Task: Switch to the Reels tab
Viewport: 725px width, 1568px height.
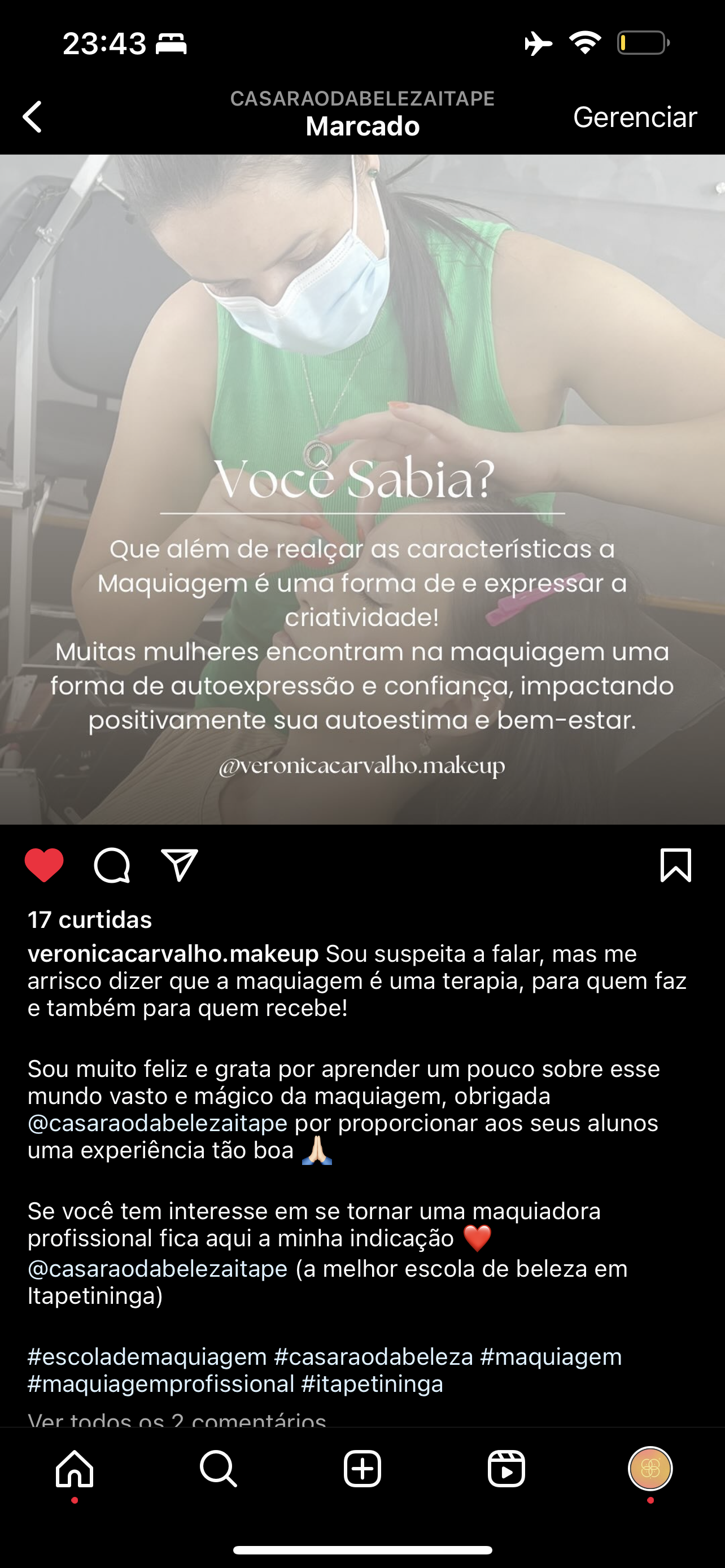Action: (x=506, y=1468)
